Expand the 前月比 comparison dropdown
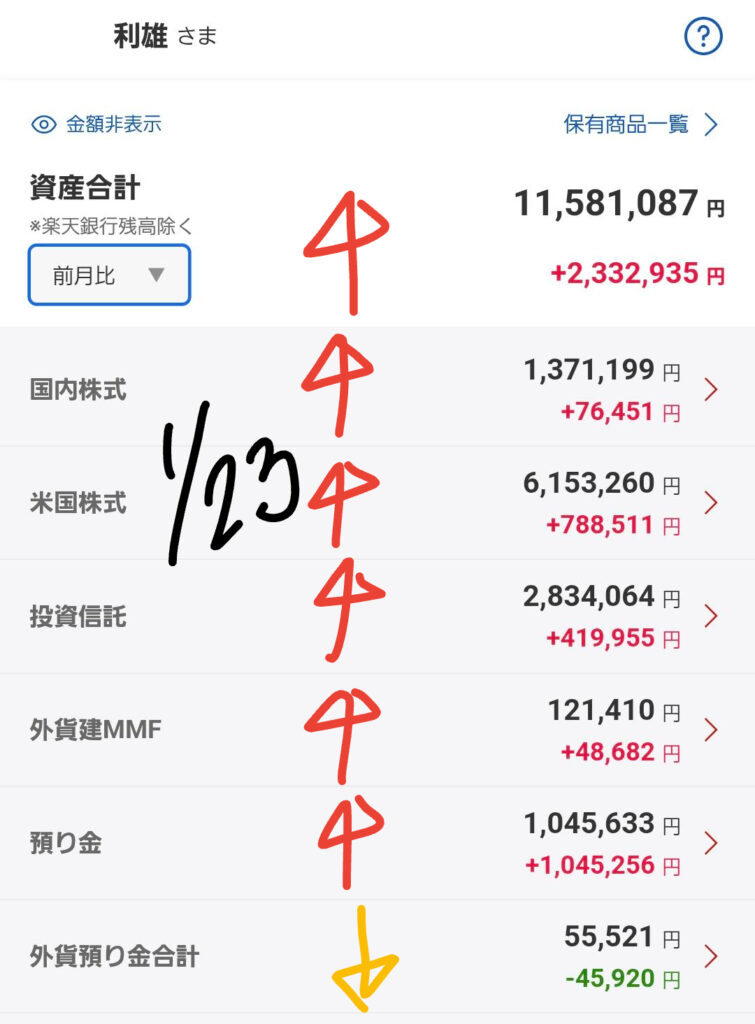755x1024 pixels. point(109,275)
